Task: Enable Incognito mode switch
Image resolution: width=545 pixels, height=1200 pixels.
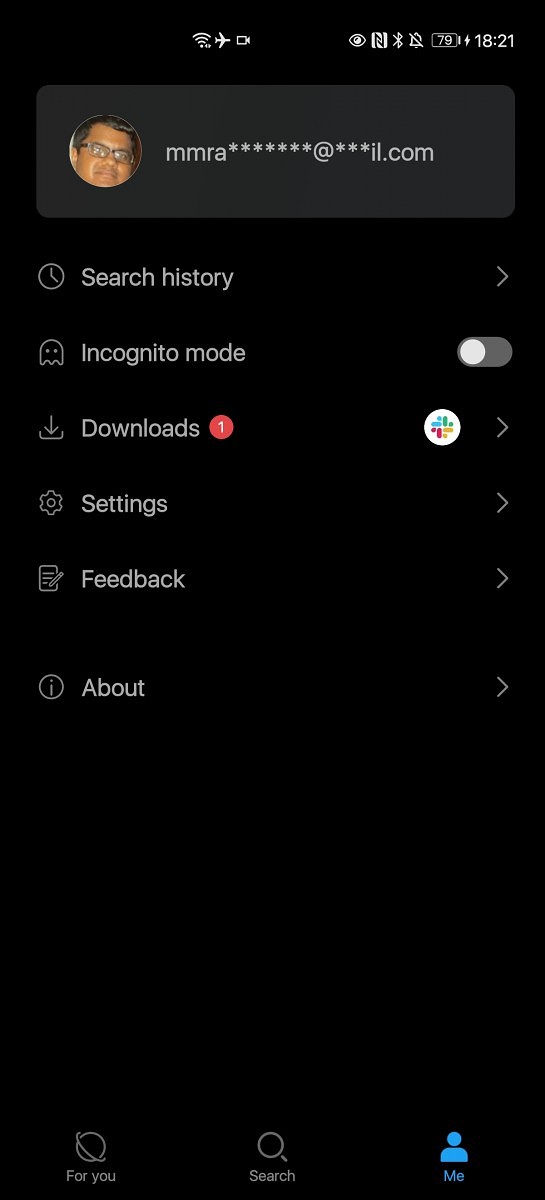Action: tap(485, 352)
